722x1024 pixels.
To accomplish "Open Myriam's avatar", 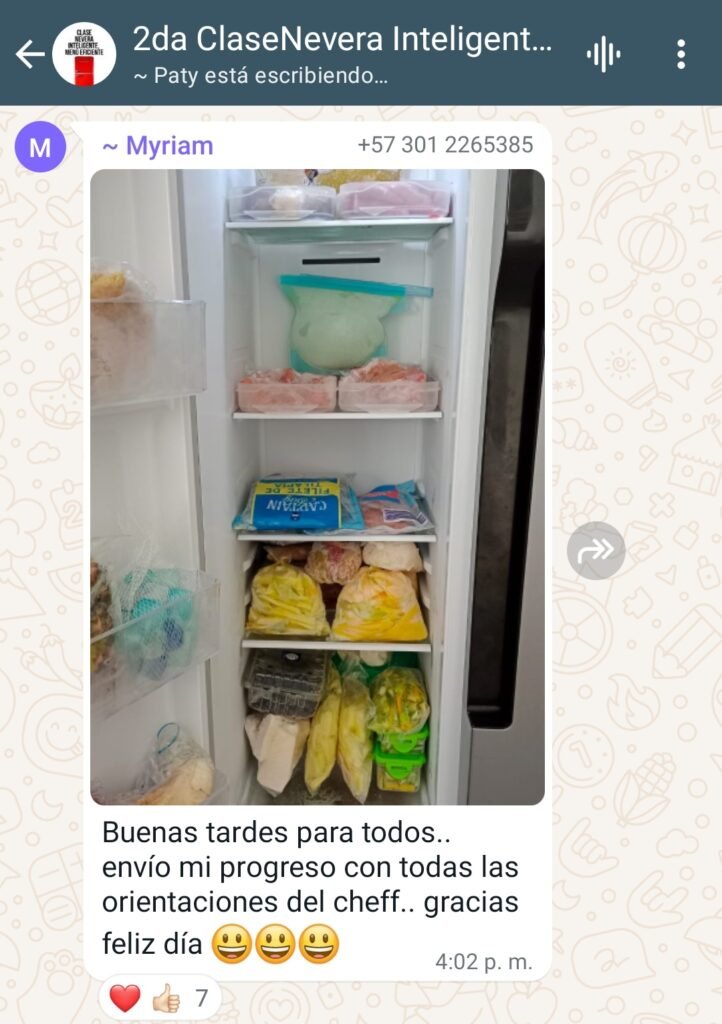I will pyautogui.click(x=40, y=147).
